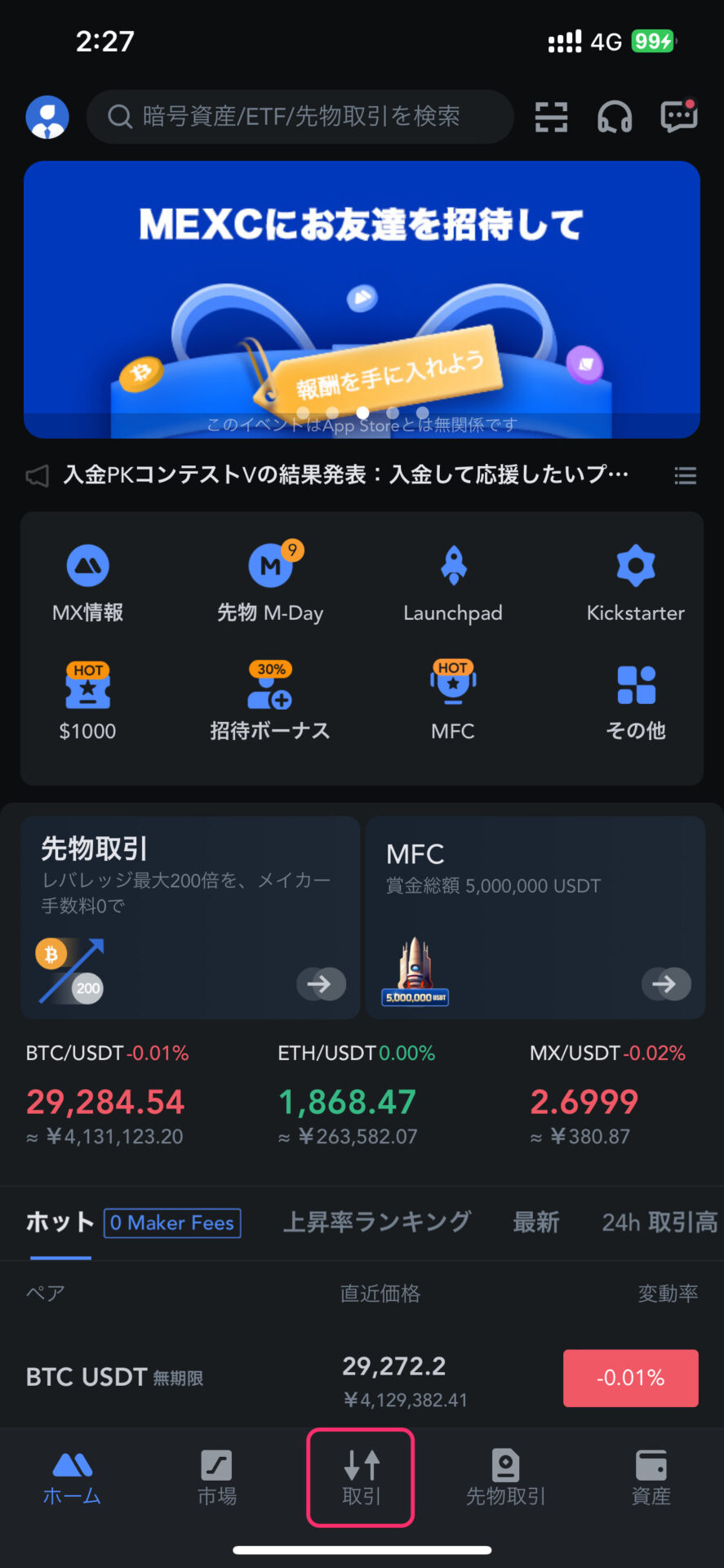Open the 先物取引 promo card
The height and width of the screenshot is (1568, 724).
click(190, 917)
